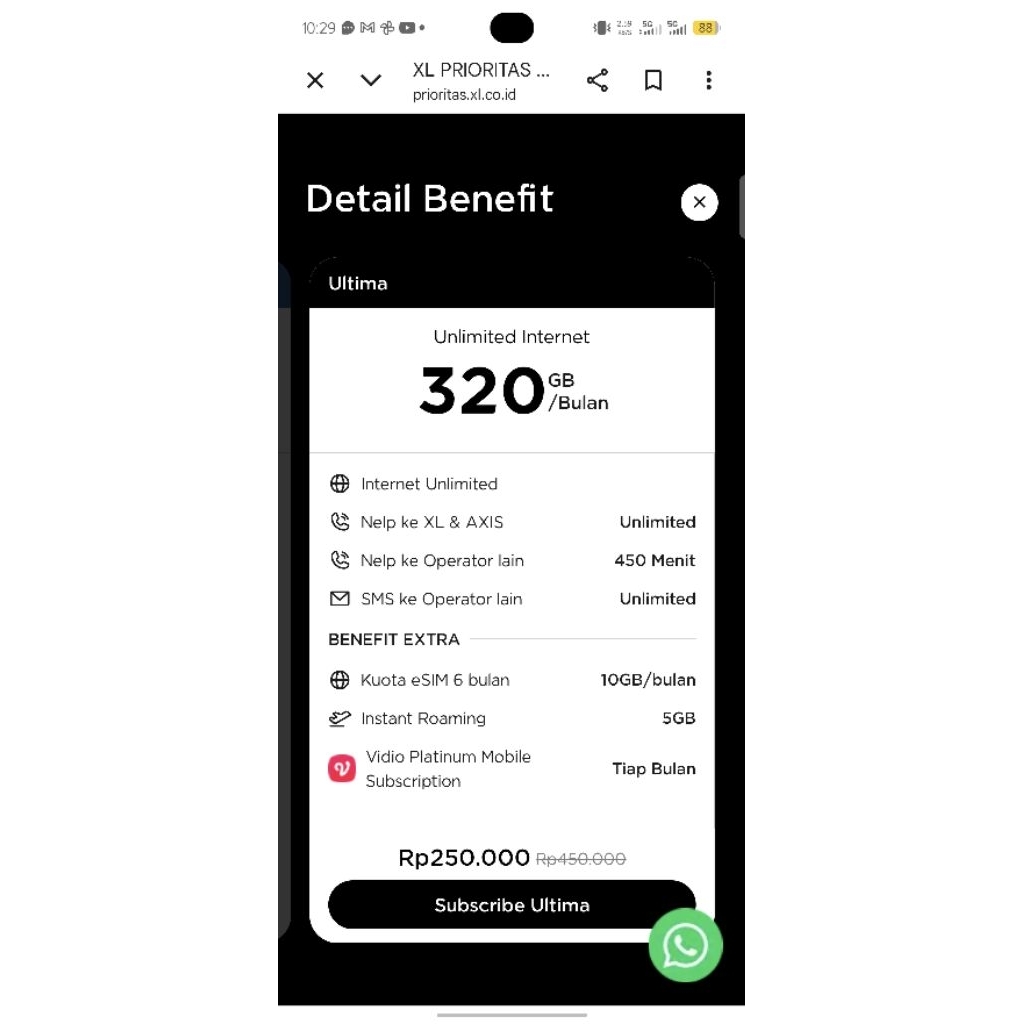This screenshot has height=1024, width=1024.
Task: Bookmark this page
Action: [x=653, y=81]
